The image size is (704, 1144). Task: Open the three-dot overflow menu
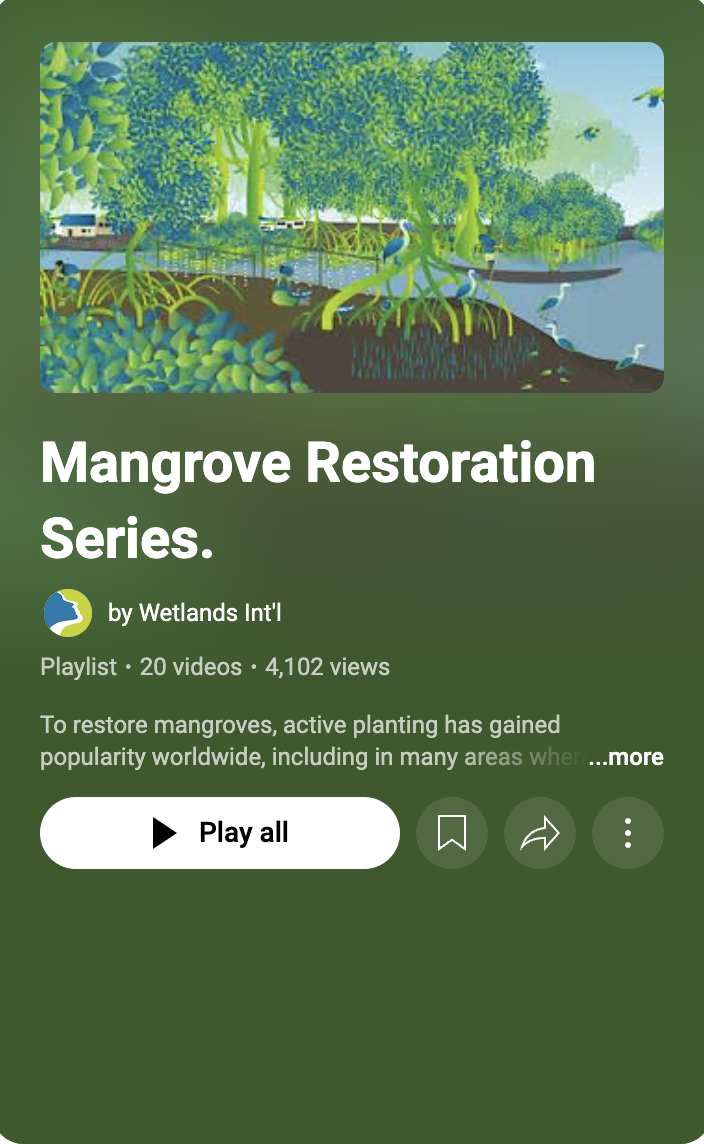[x=627, y=832]
